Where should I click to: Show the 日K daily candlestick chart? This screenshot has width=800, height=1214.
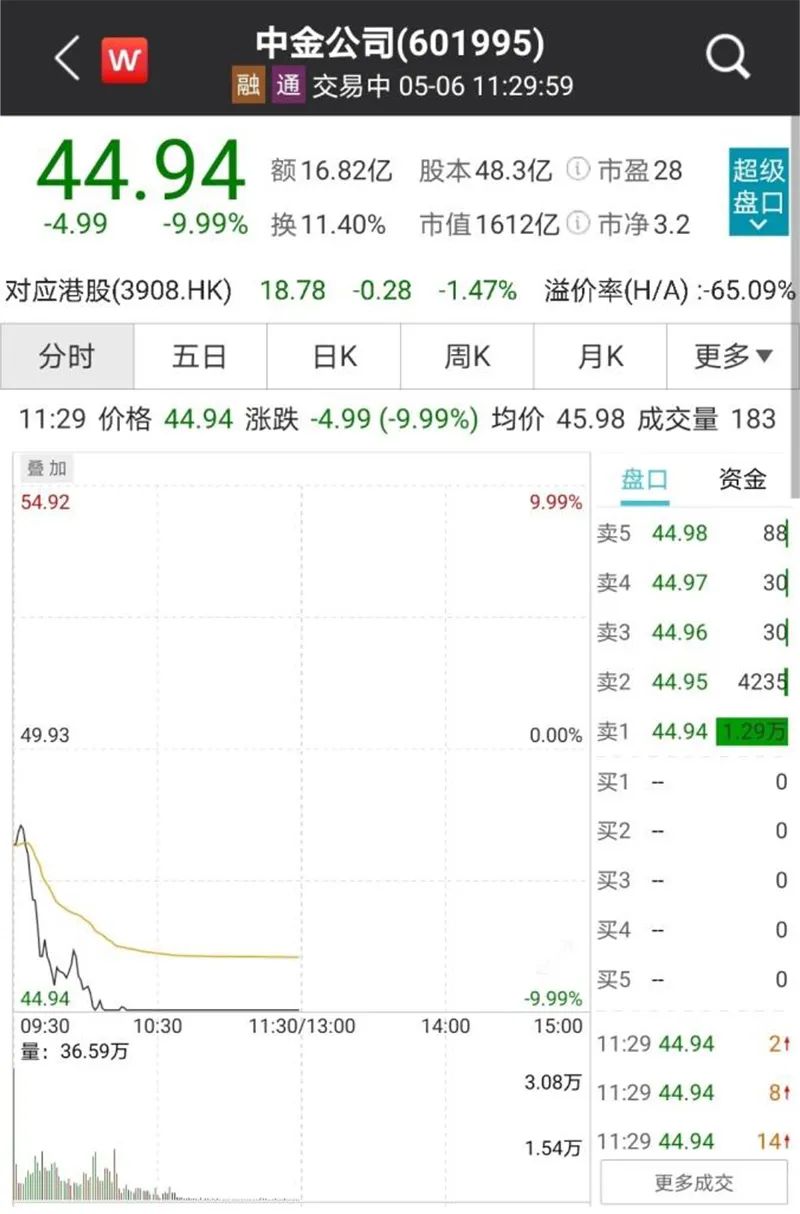click(334, 356)
